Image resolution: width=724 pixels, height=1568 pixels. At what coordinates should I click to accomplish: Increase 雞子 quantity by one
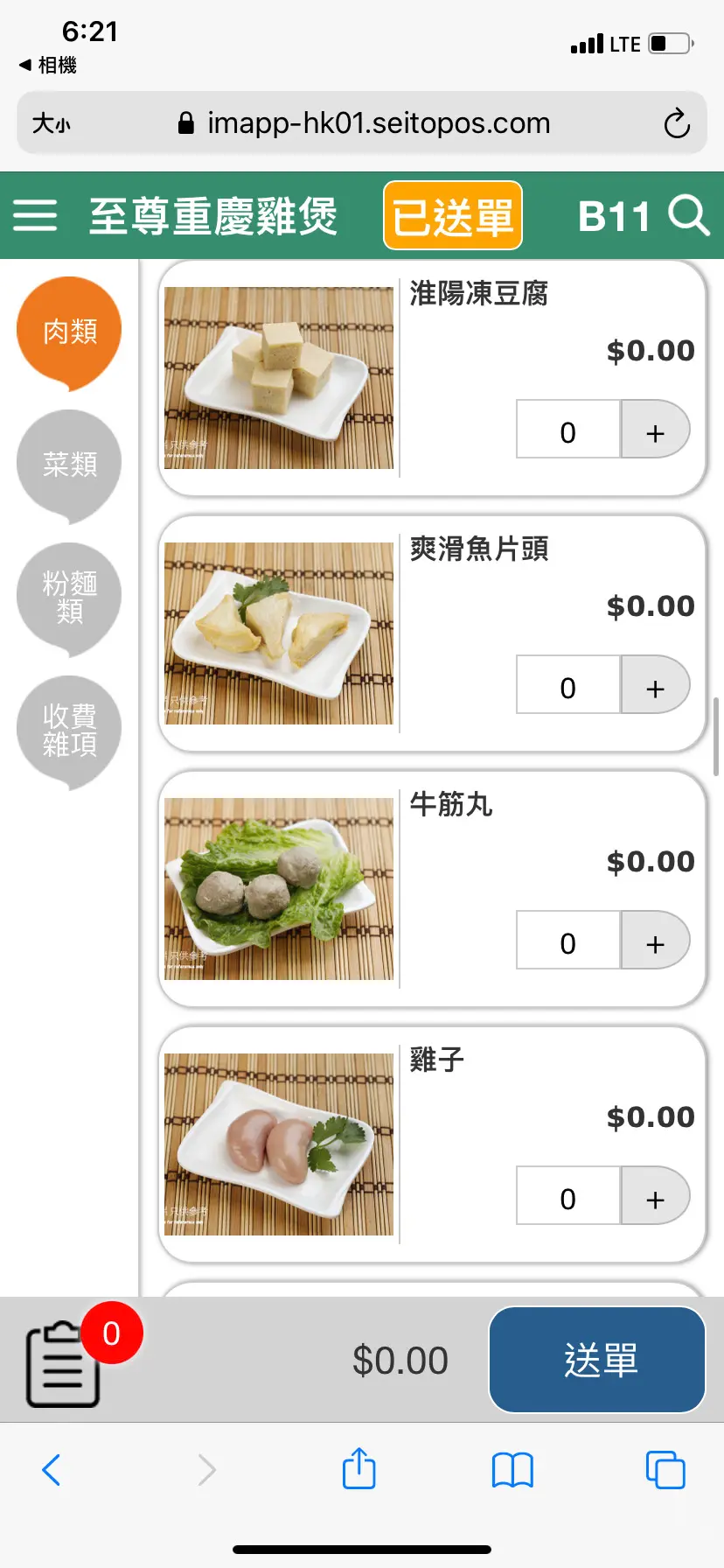tap(655, 1197)
